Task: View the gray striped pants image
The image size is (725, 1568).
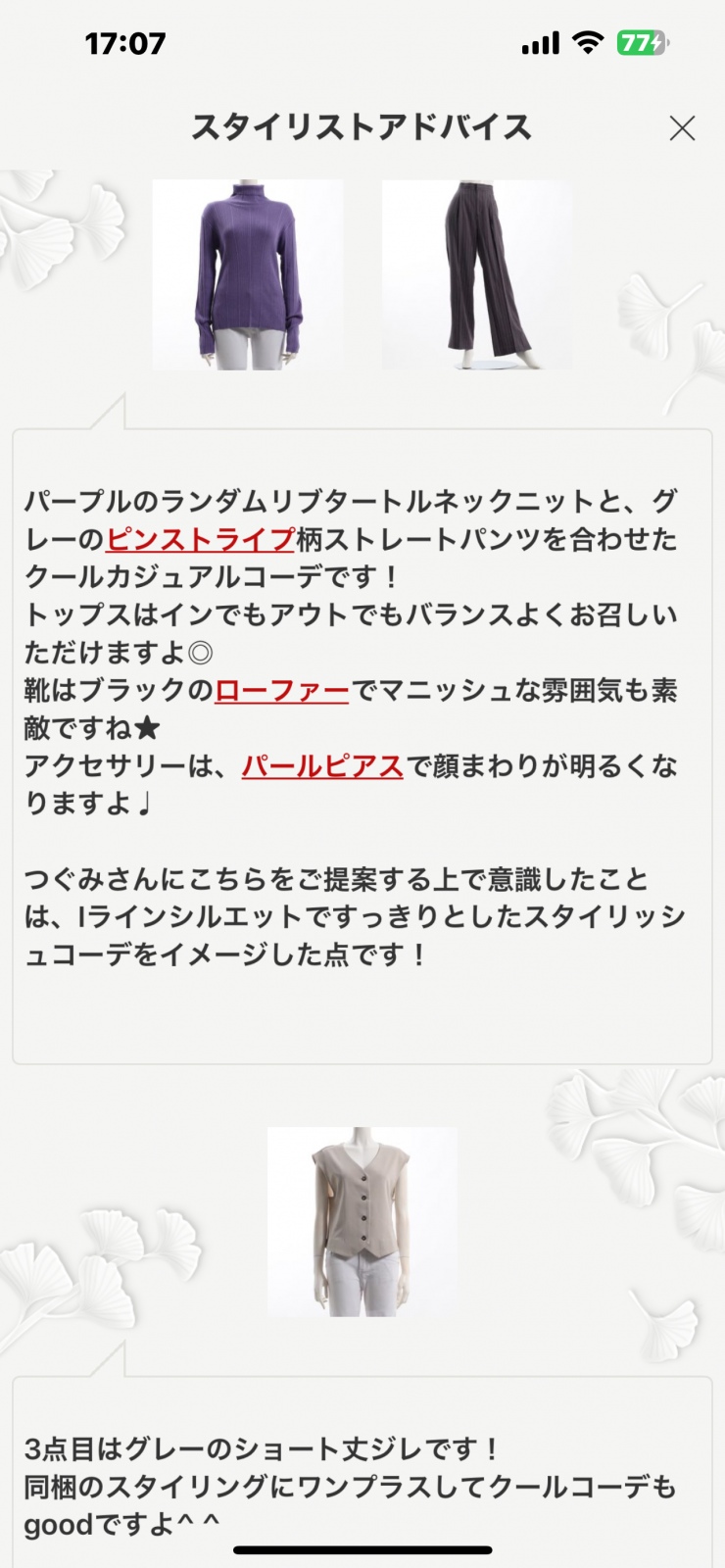Action: coord(477,274)
